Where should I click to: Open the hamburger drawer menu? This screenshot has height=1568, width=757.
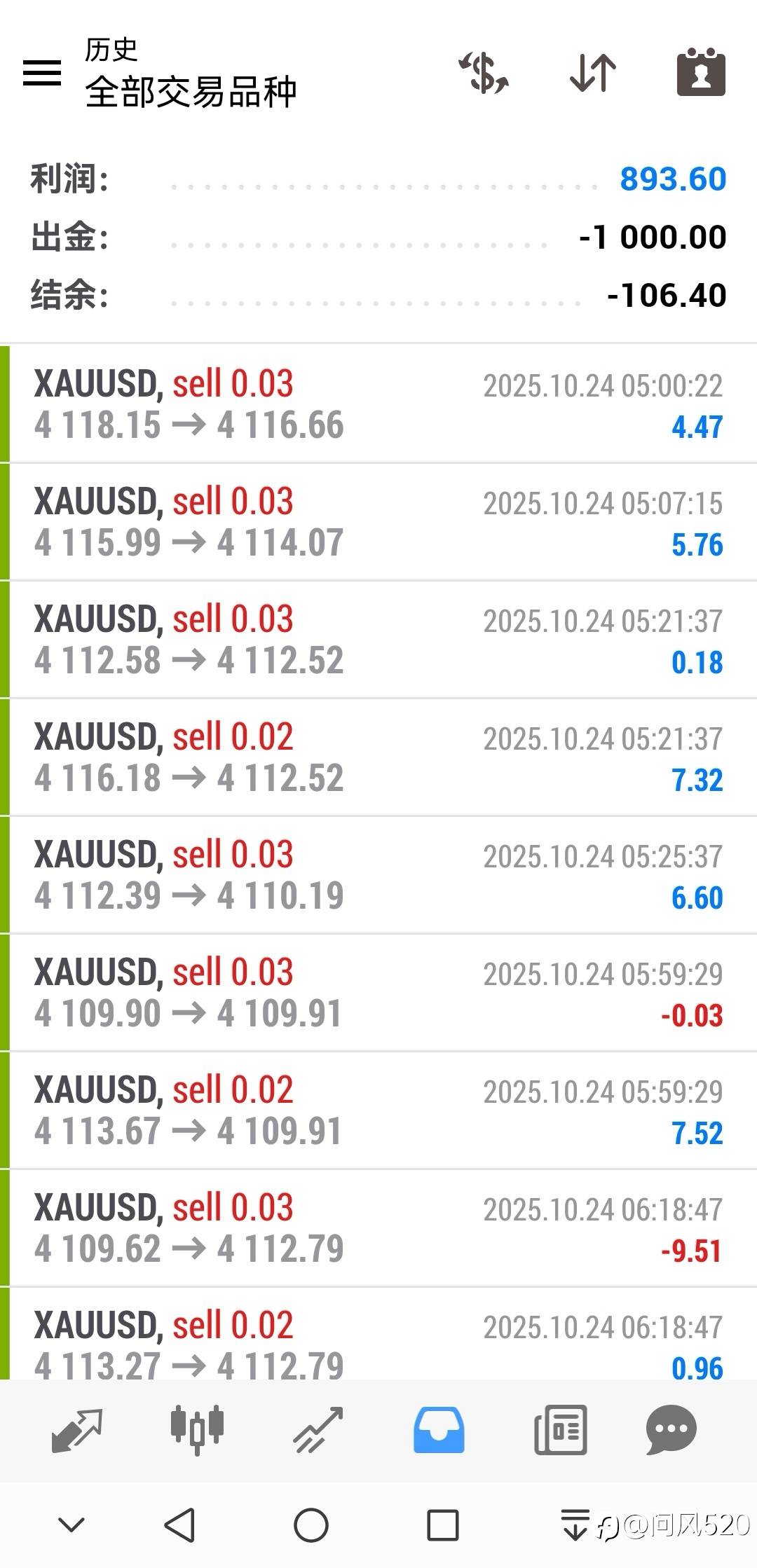tap(42, 73)
